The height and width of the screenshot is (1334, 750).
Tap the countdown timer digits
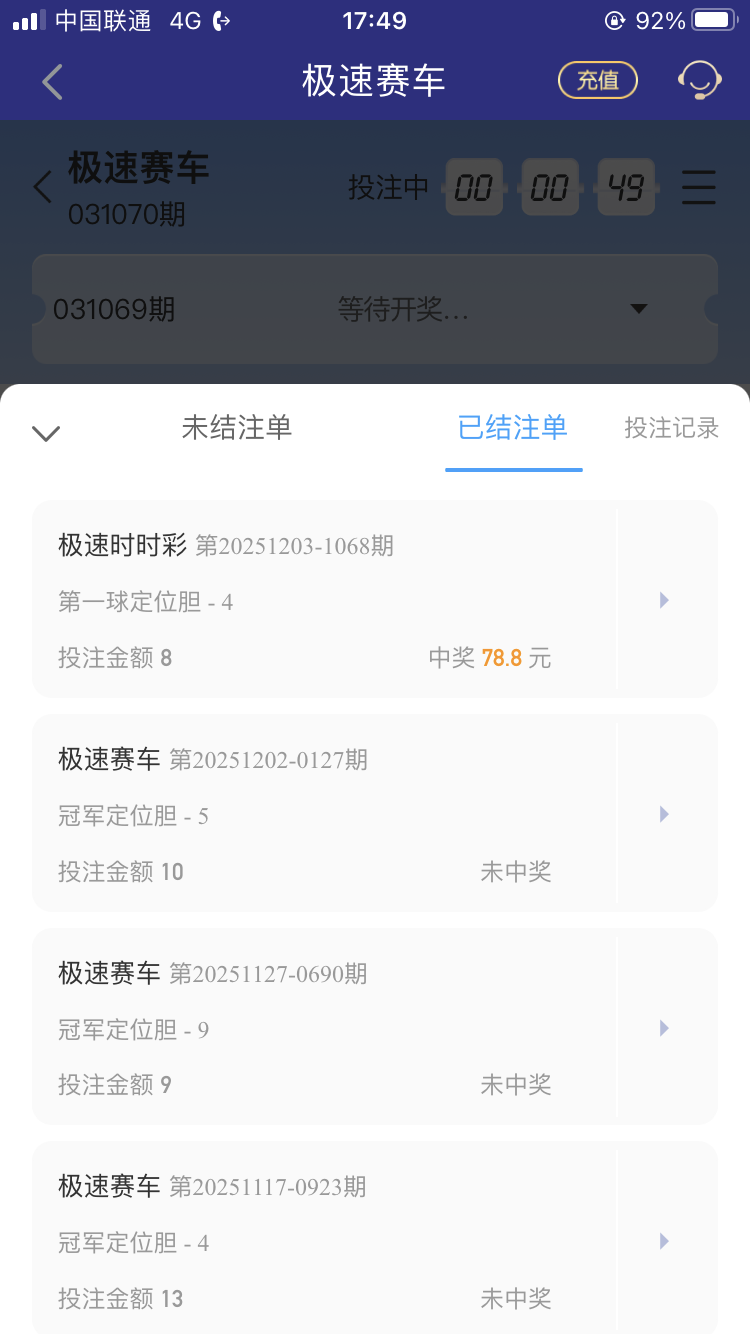pyautogui.click(x=550, y=188)
